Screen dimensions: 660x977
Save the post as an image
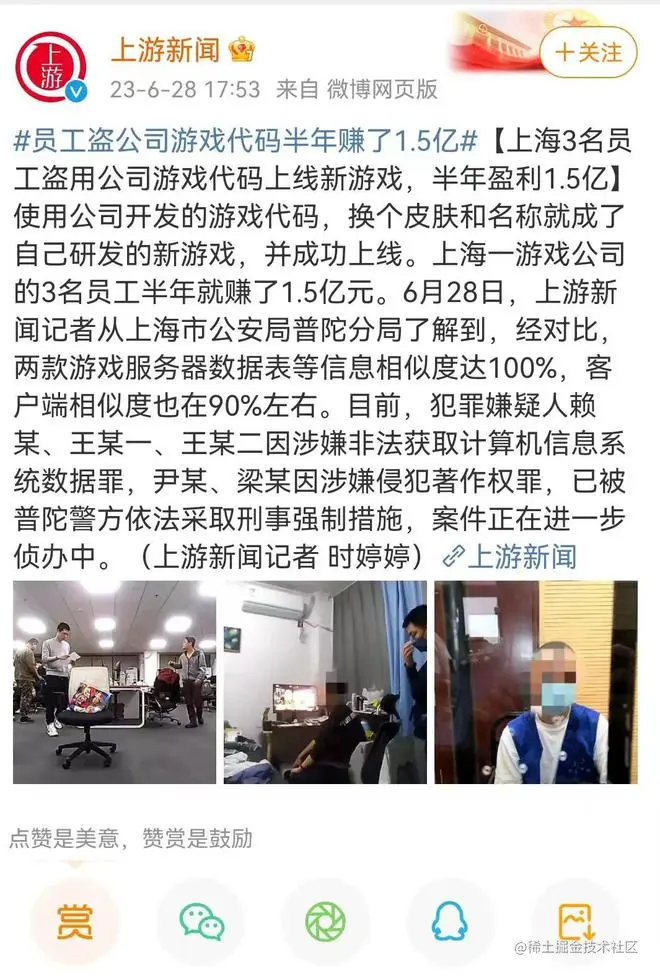point(575,920)
